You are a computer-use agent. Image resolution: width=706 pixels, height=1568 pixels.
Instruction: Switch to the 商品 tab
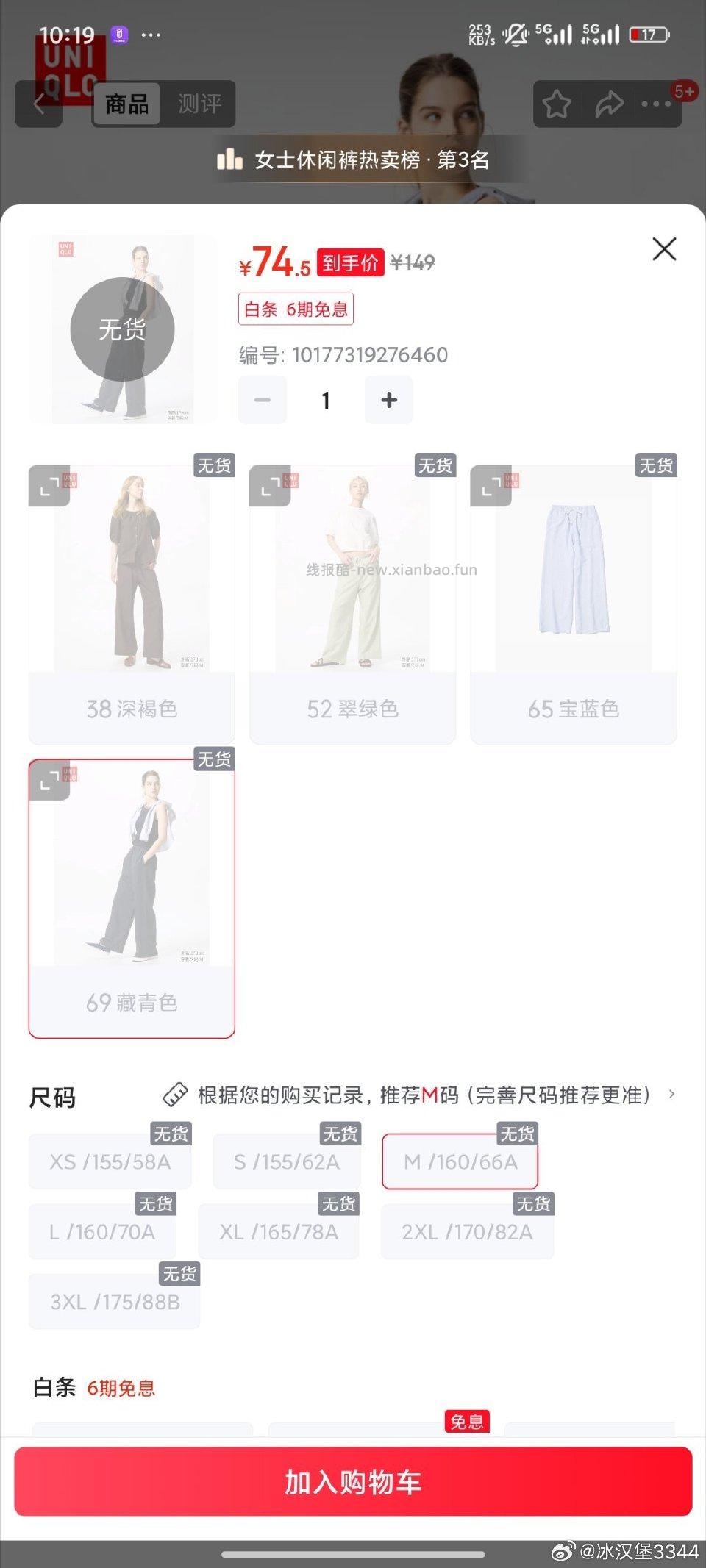126,104
